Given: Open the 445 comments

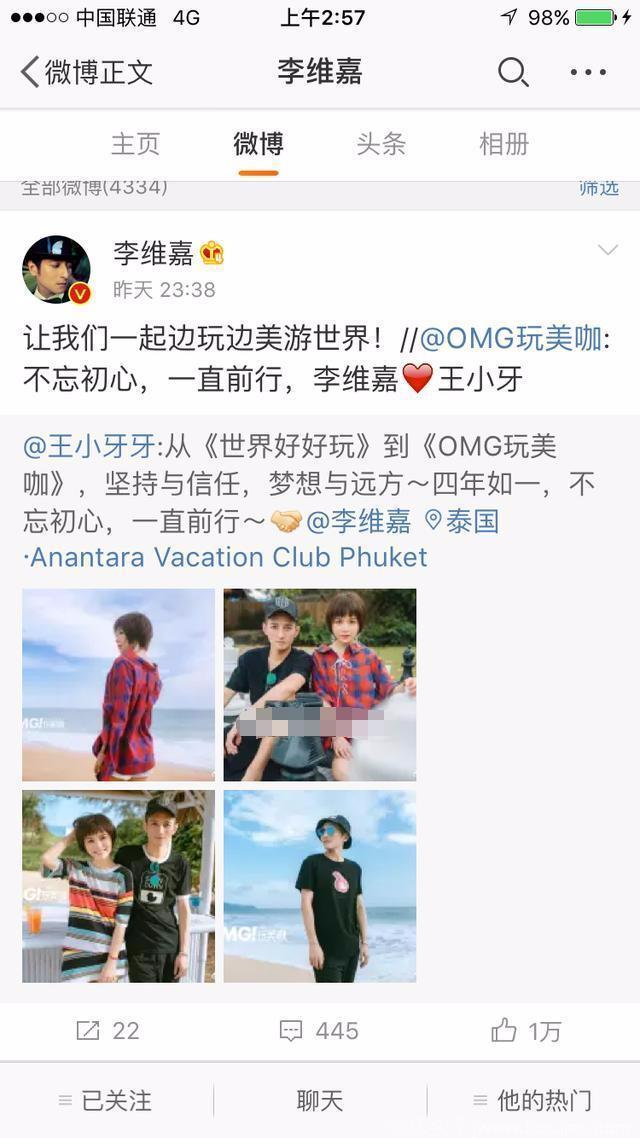Looking at the screenshot, I should click(319, 1031).
